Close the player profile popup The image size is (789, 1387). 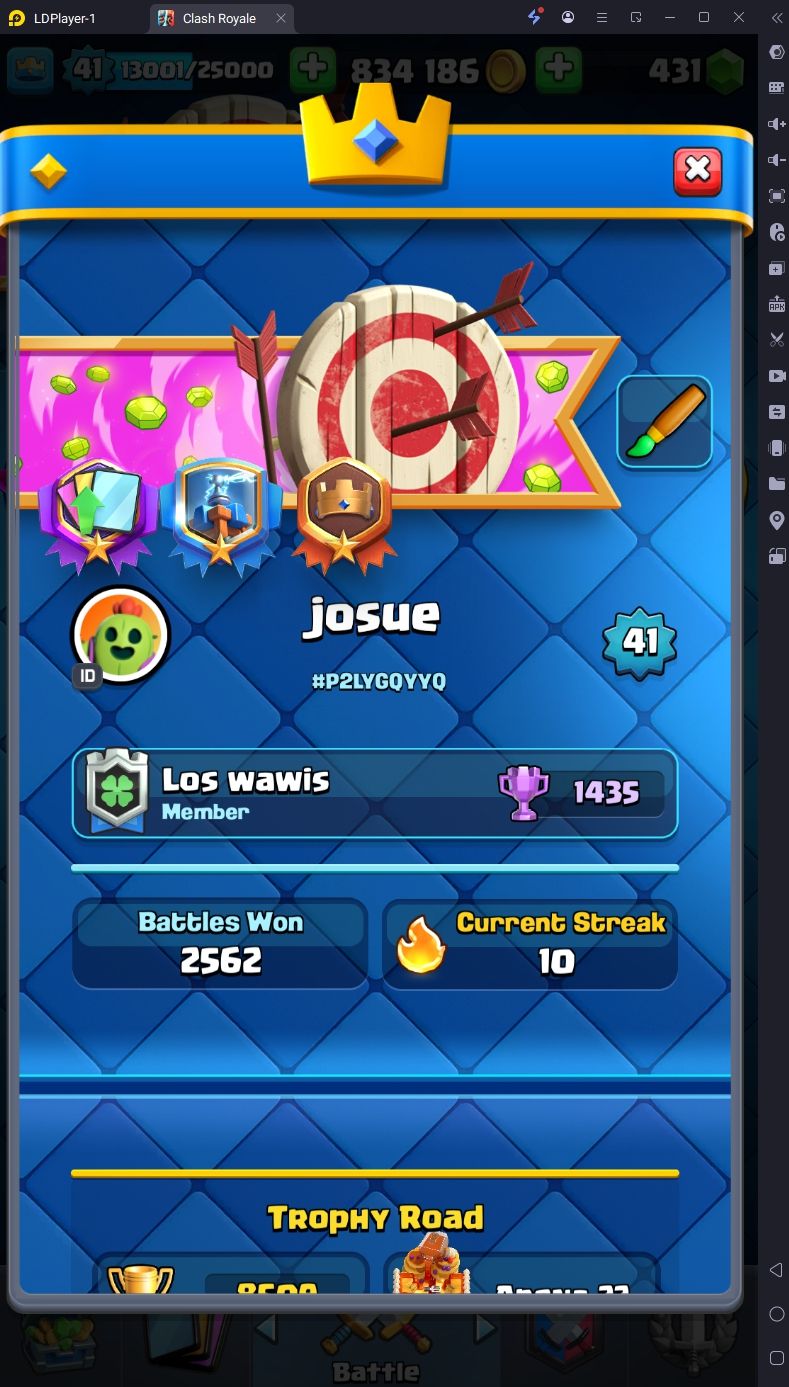pyautogui.click(x=697, y=171)
